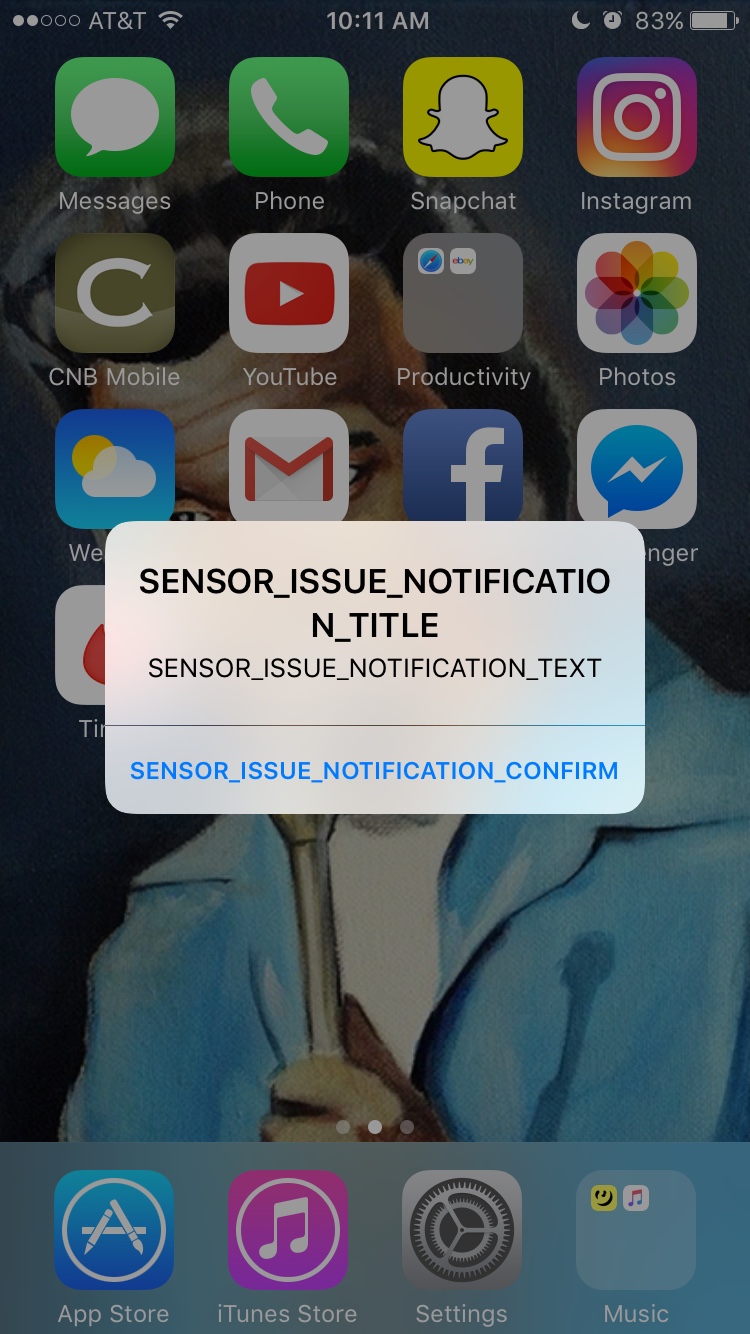Open the App Store
The image size is (750, 1334).
coord(114,1230)
